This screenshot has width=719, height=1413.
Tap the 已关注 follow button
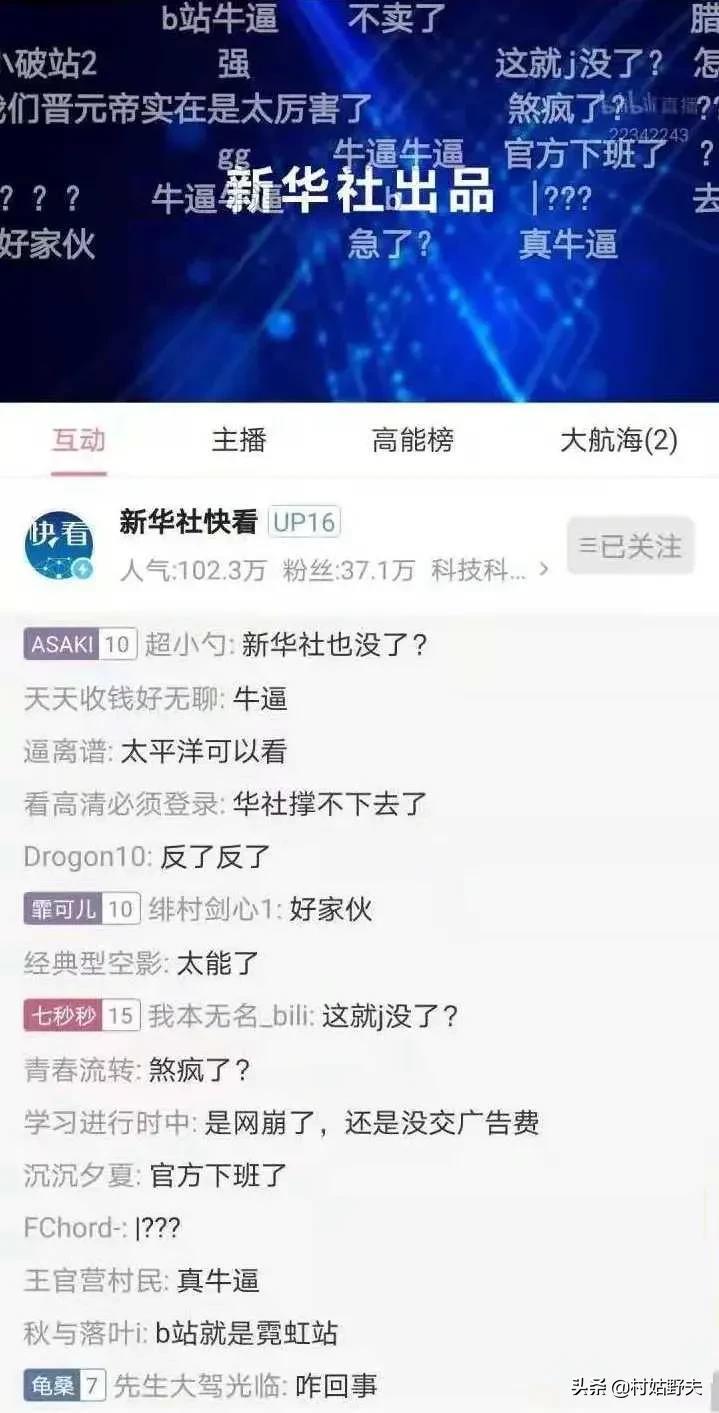(630, 546)
